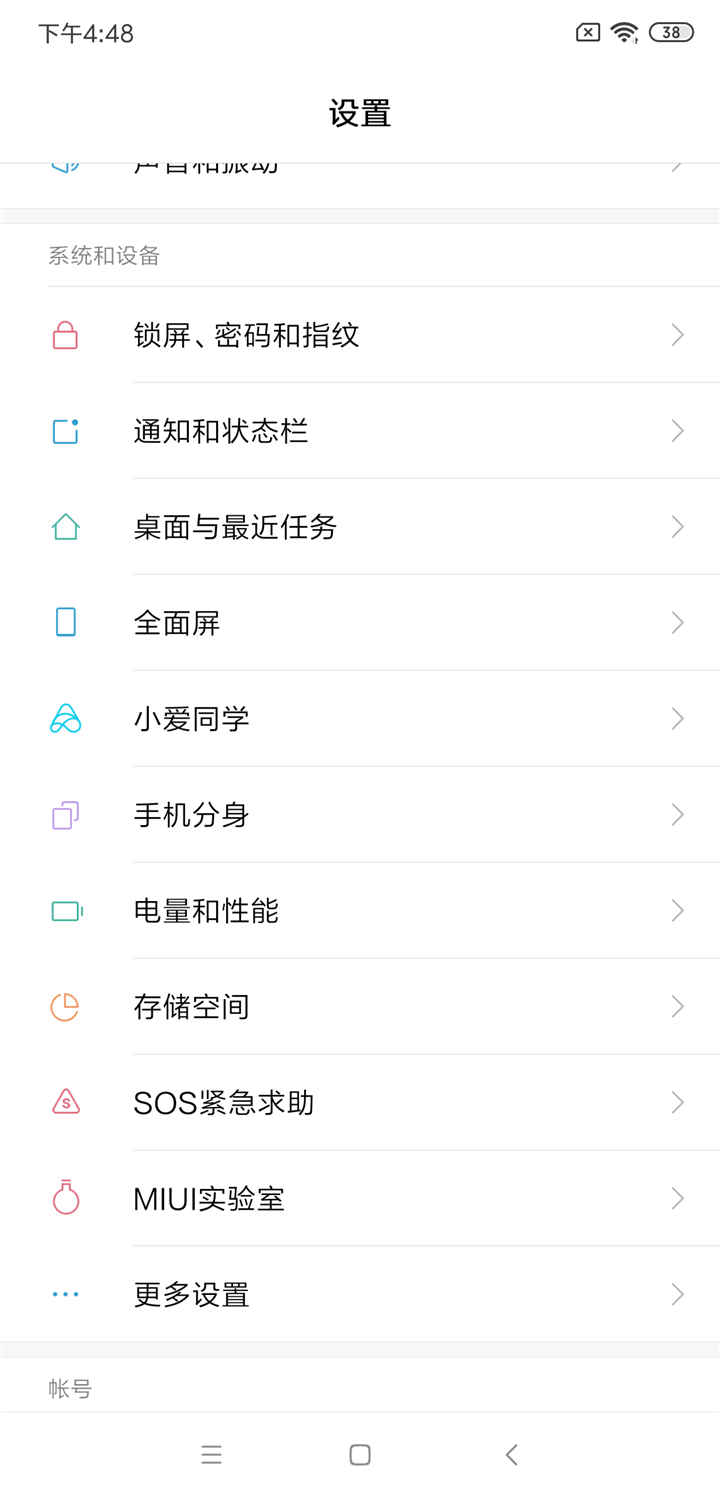Open 电量和性能 settings
Image resolution: width=720 pixels, height=1498 pixels.
pyautogui.click(x=206, y=911)
